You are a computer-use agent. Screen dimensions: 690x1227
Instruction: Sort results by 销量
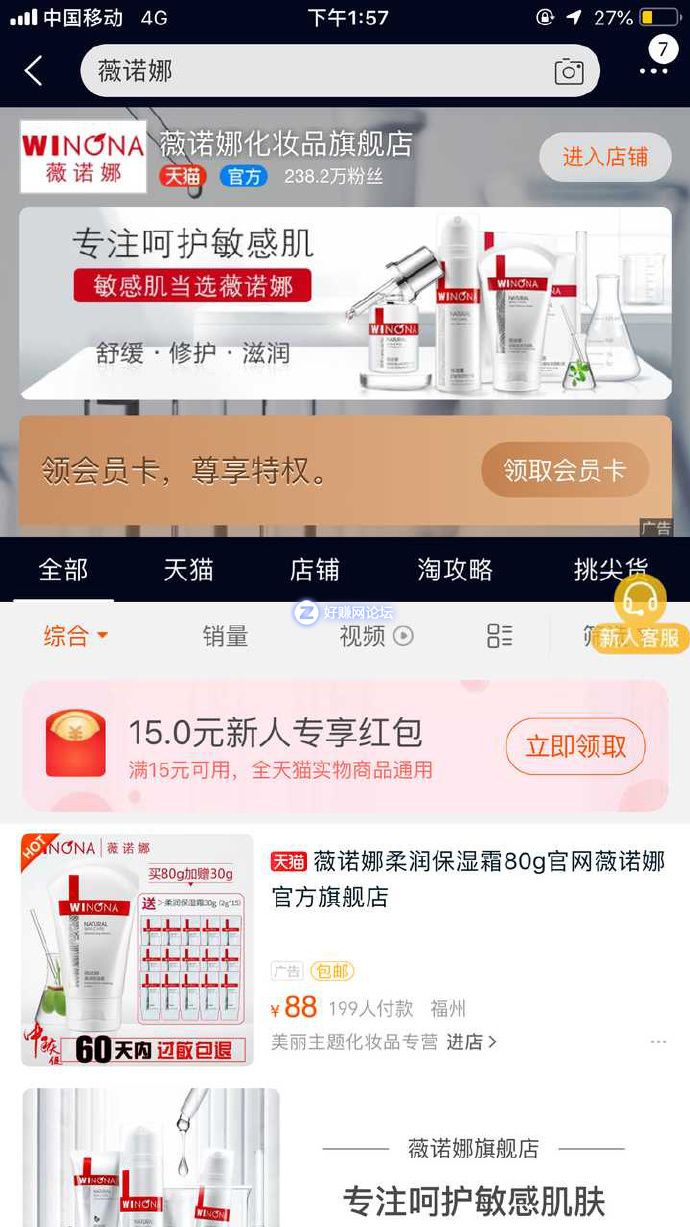225,636
